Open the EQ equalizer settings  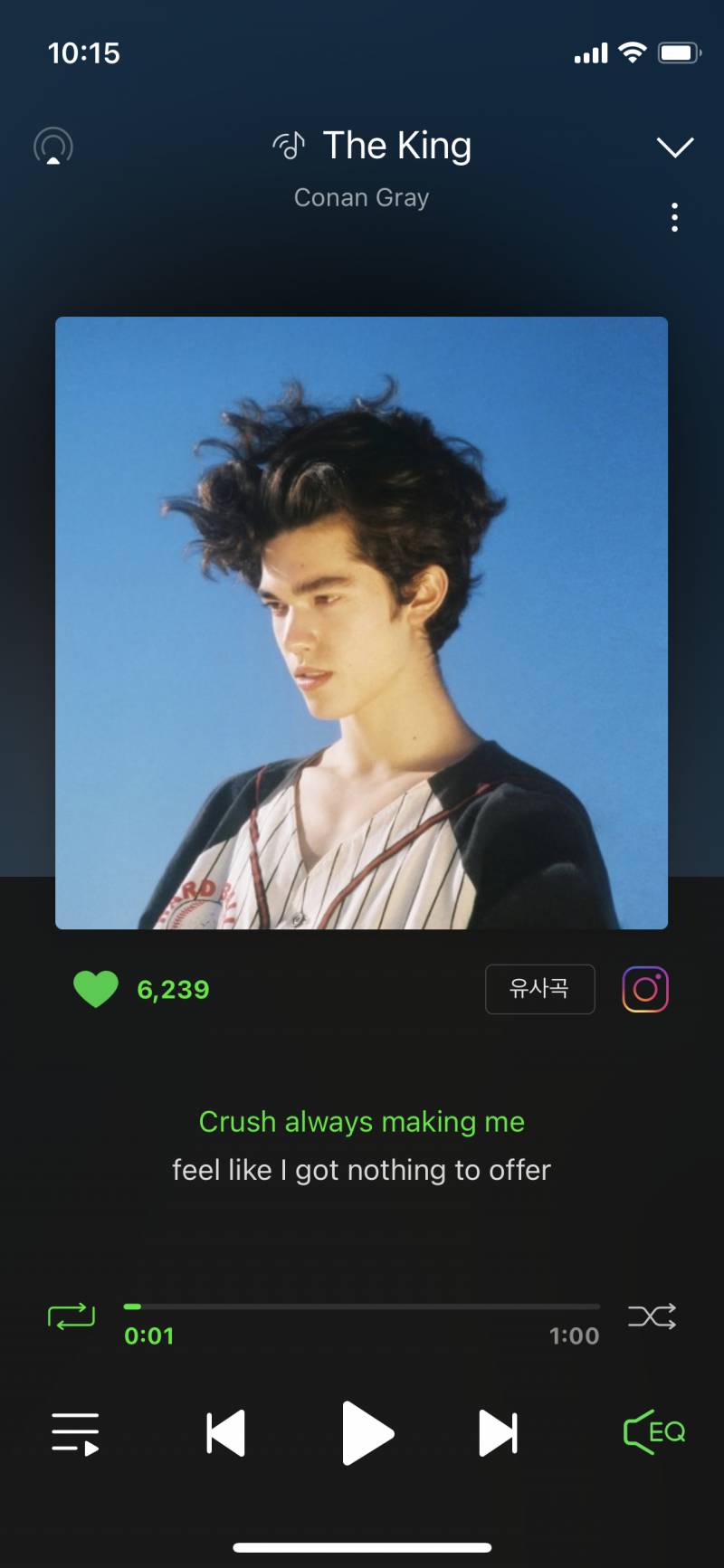tap(654, 1432)
